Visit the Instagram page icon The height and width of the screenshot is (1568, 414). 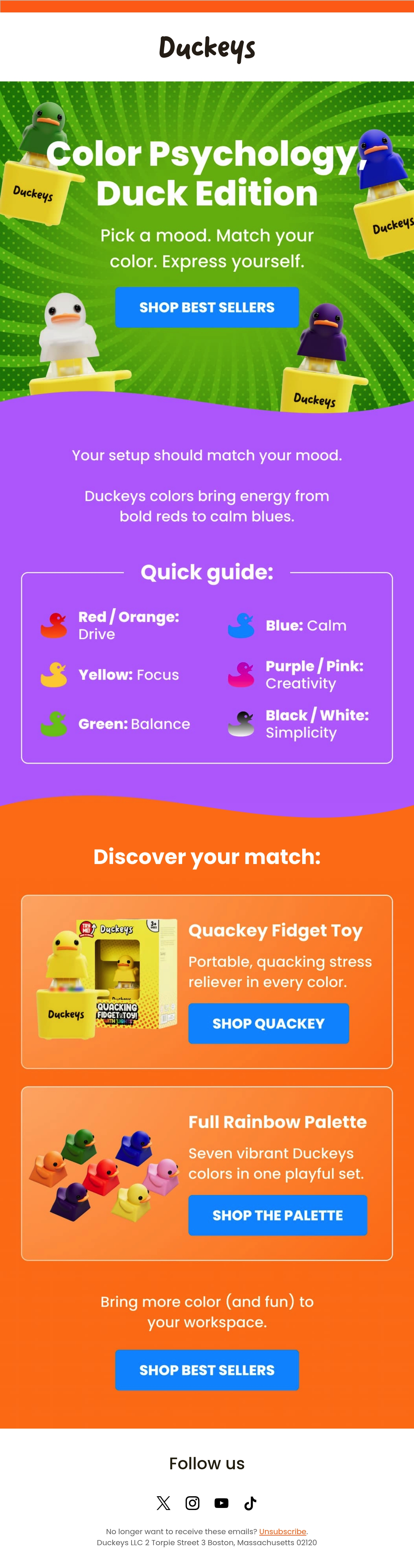(193, 1503)
